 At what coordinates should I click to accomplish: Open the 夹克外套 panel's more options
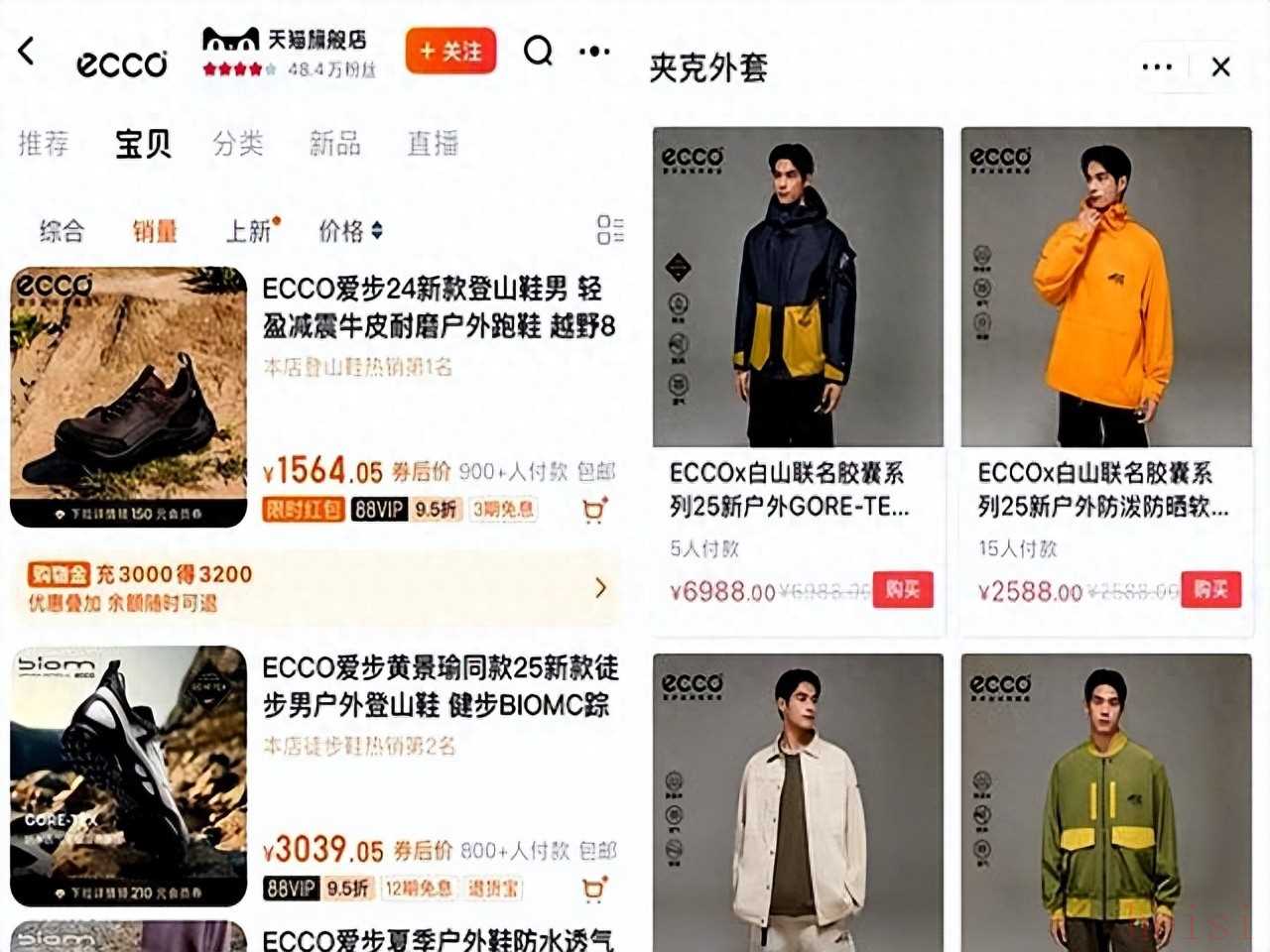pyautogui.click(x=1157, y=66)
